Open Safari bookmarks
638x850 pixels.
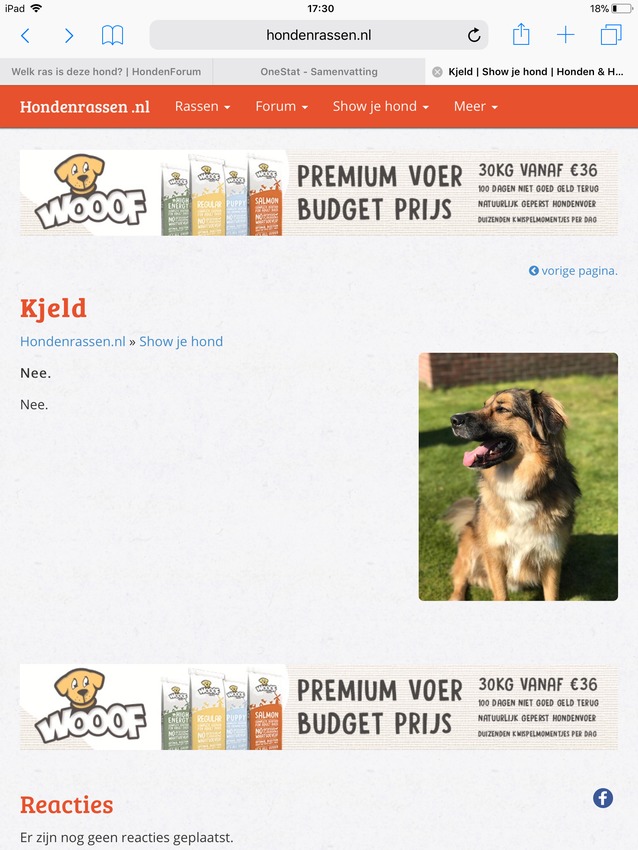tap(113, 36)
